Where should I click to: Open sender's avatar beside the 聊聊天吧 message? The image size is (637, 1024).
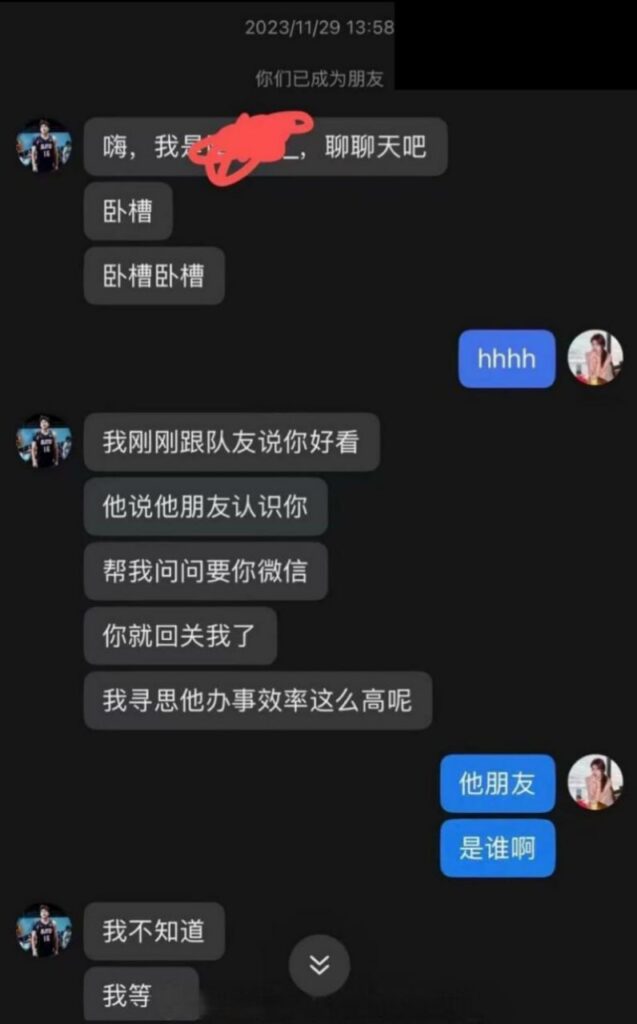(44, 147)
